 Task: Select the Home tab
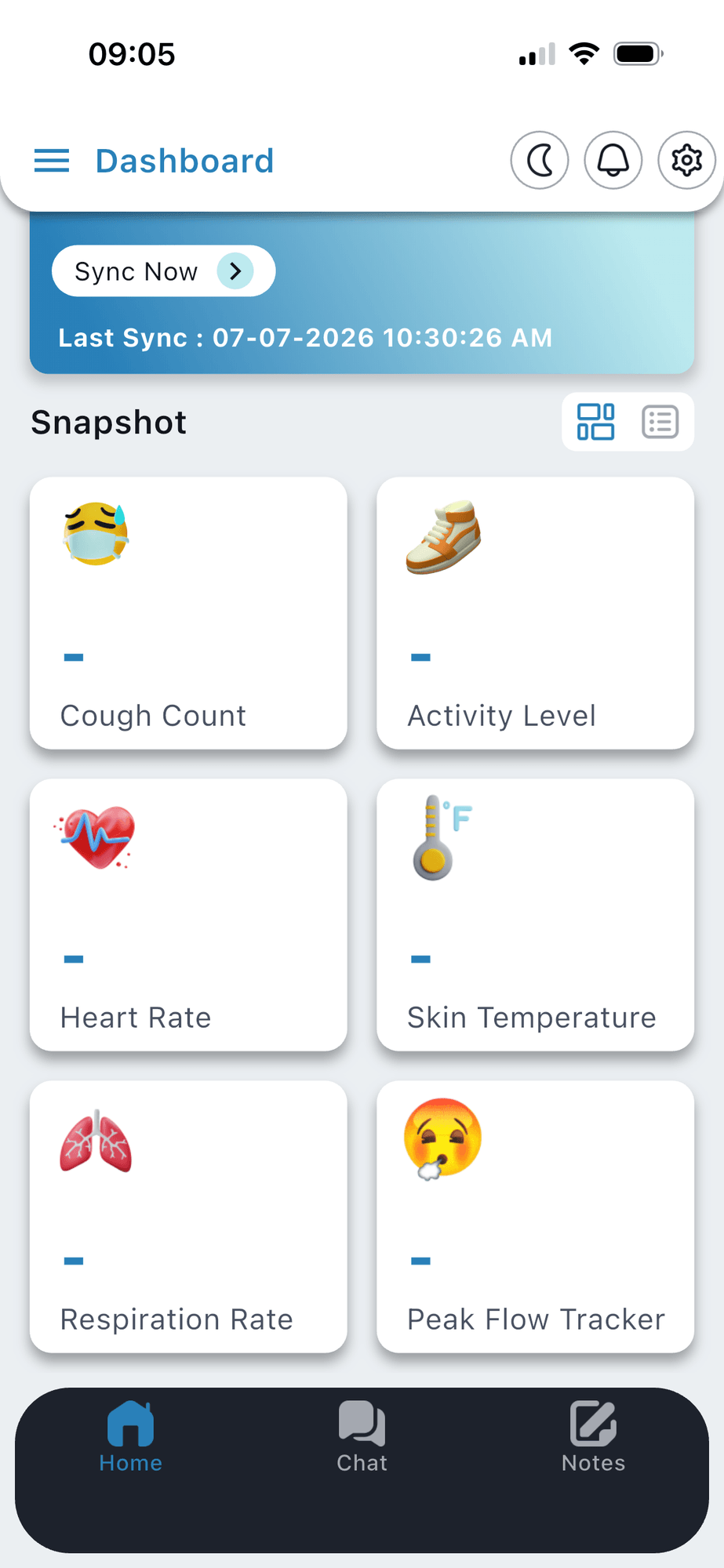130,1437
